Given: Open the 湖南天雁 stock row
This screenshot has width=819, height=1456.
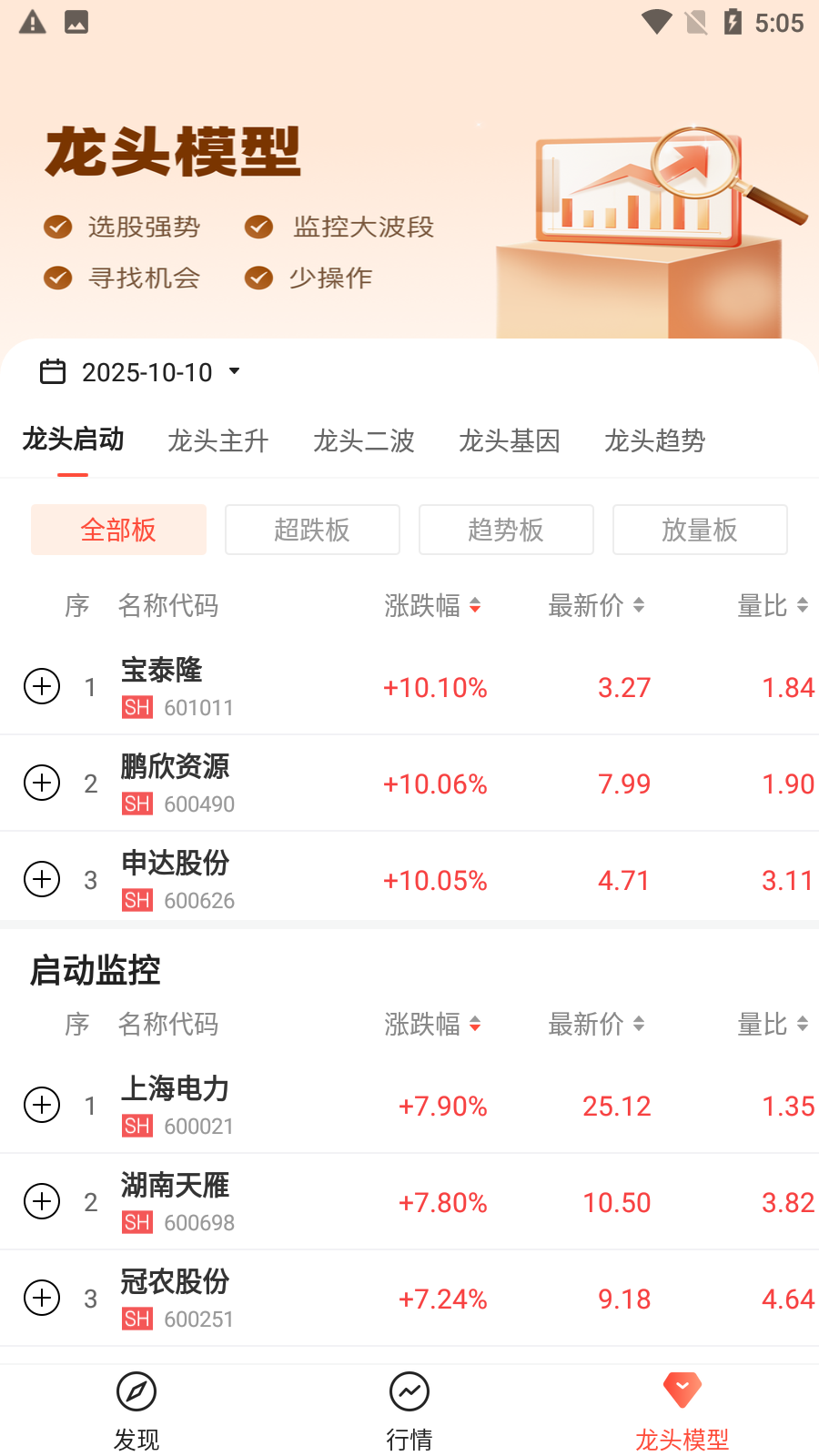Looking at the screenshot, I should [409, 1201].
